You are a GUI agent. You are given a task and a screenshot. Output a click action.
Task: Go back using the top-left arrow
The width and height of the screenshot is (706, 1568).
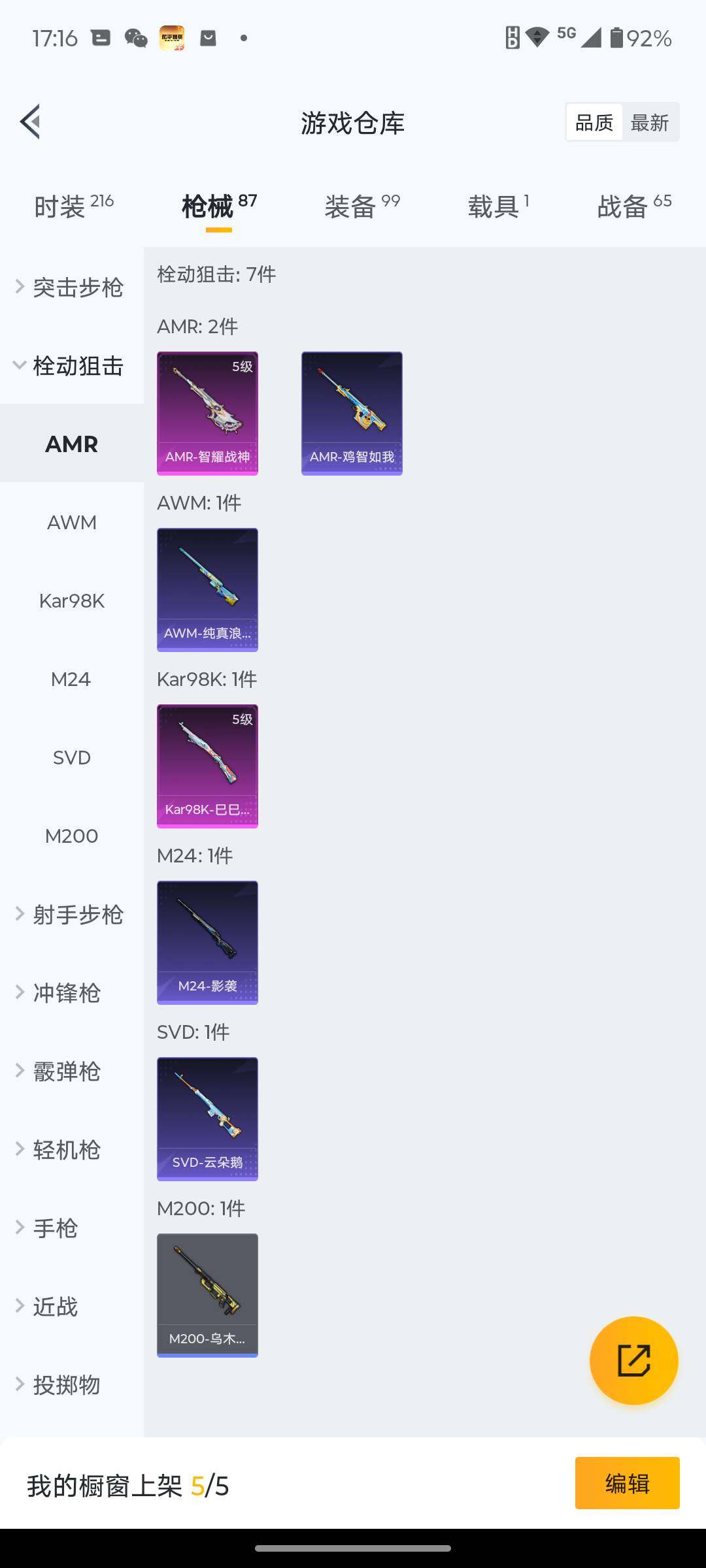(x=30, y=122)
